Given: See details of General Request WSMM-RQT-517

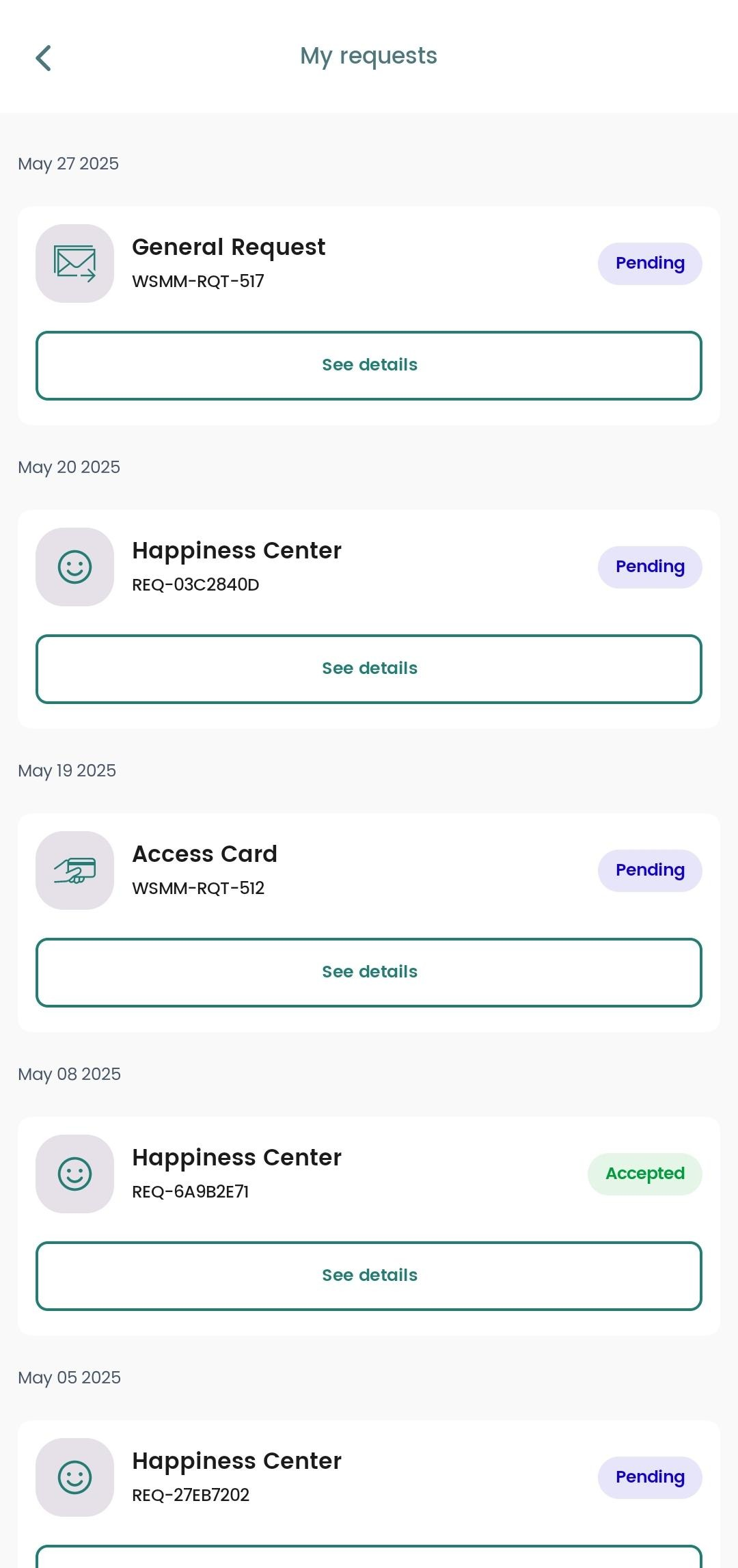Looking at the screenshot, I should [x=369, y=365].
